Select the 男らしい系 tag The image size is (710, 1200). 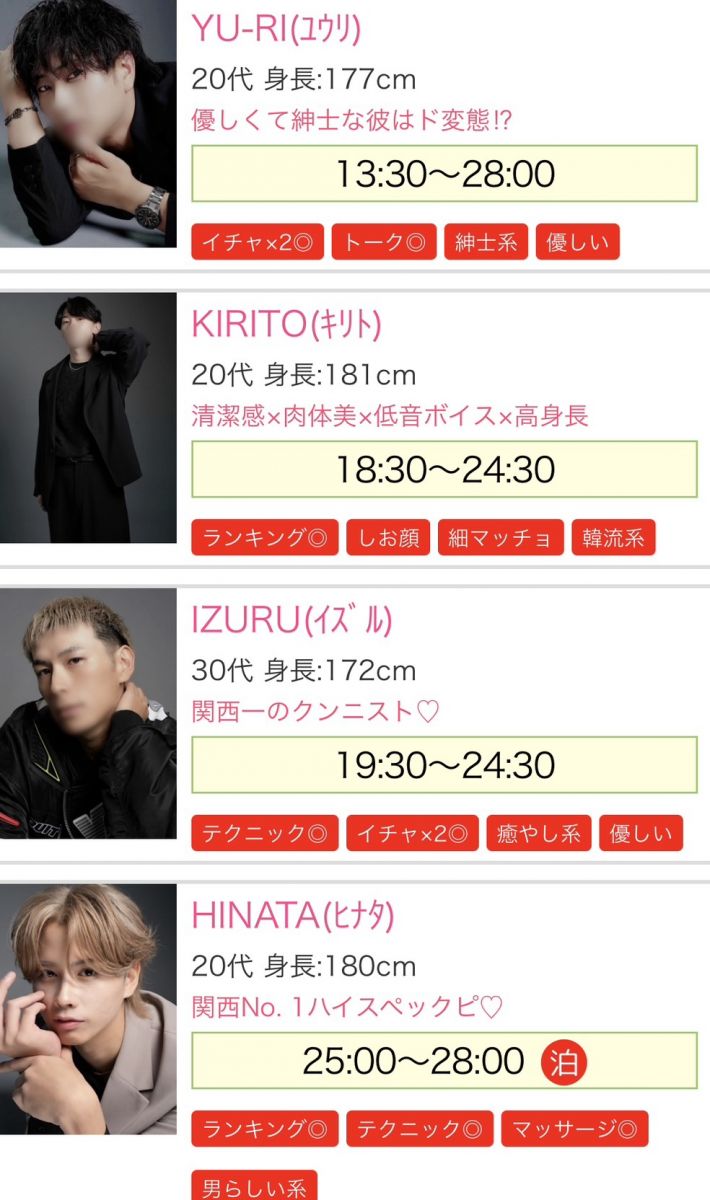(254, 1188)
